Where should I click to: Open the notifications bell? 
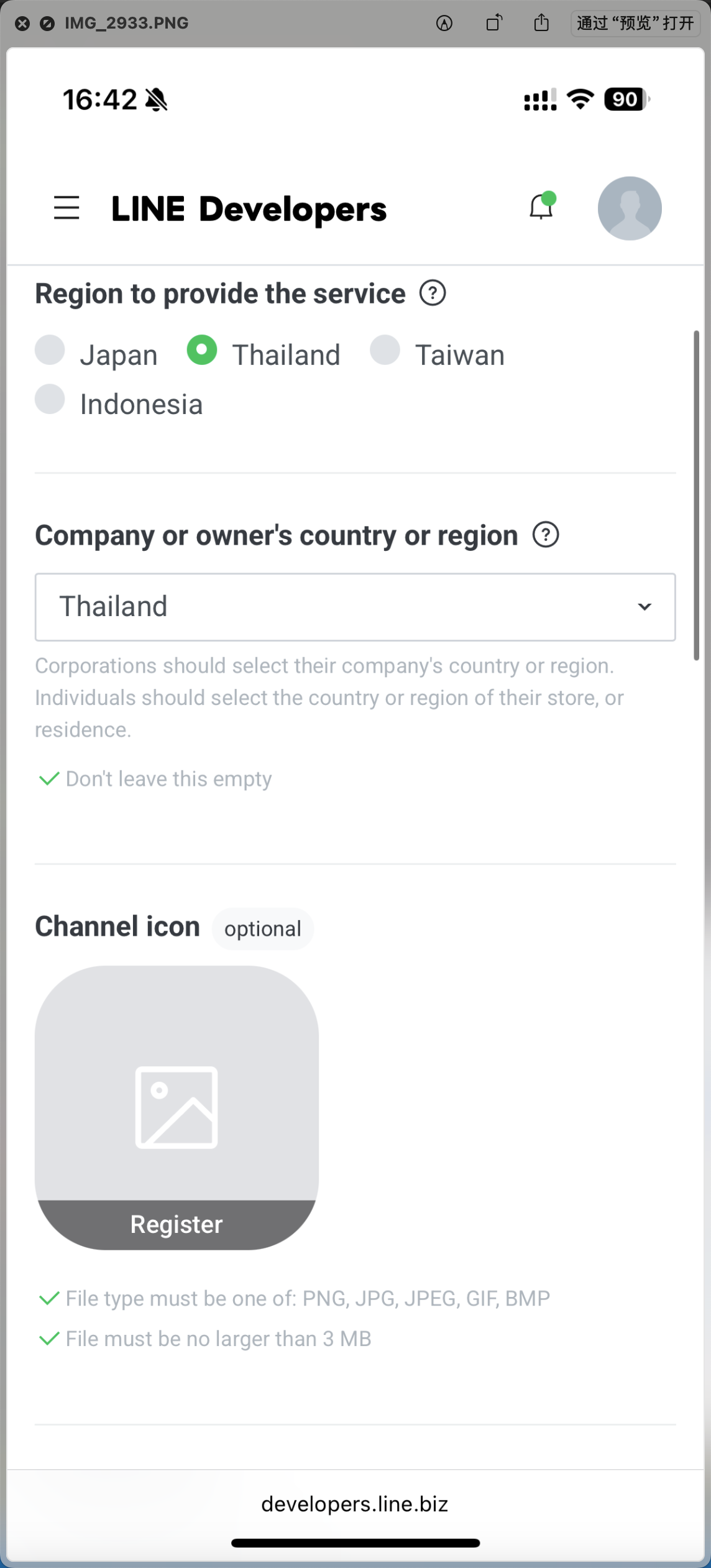[x=541, y=207]
